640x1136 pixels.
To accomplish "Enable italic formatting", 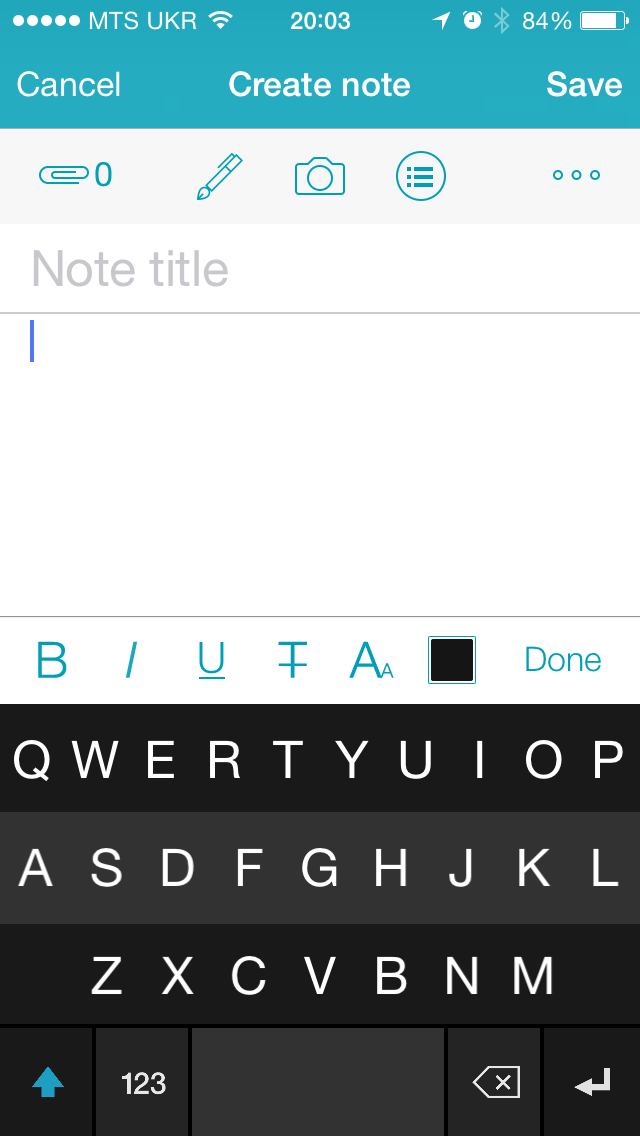I will pyautogui.click(x=131, y=660).
